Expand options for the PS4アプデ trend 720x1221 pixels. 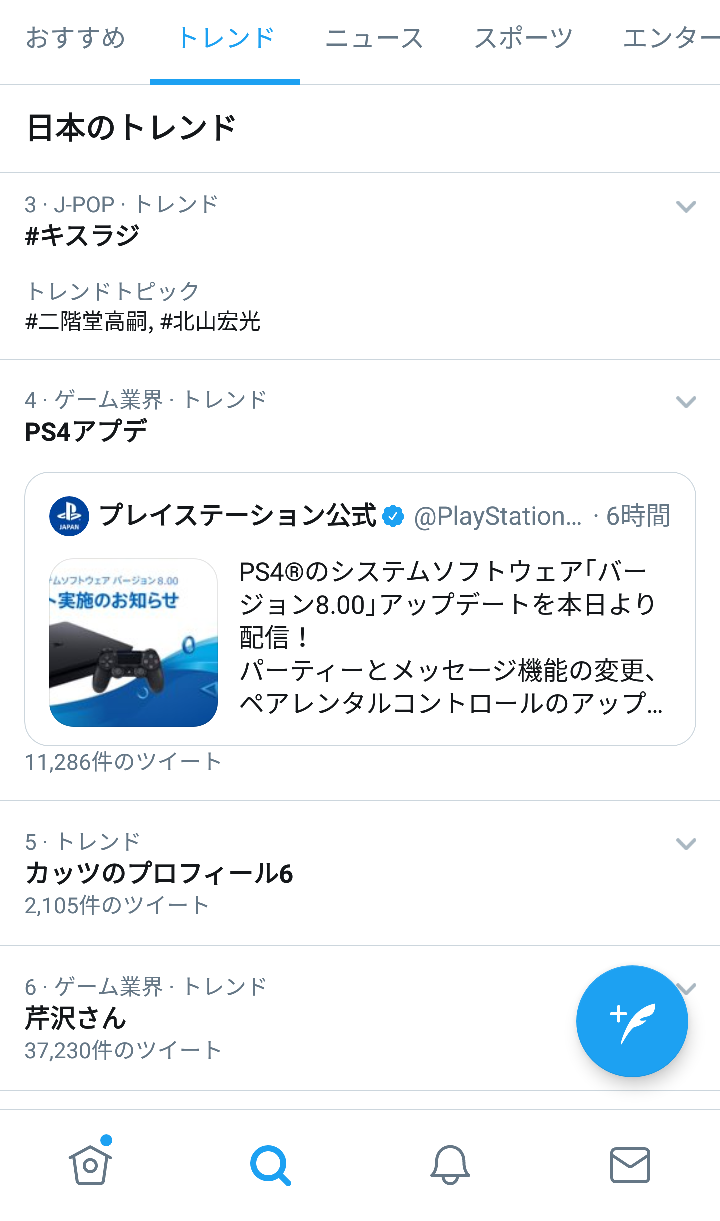pyautogui.click(x=685, y=402)
